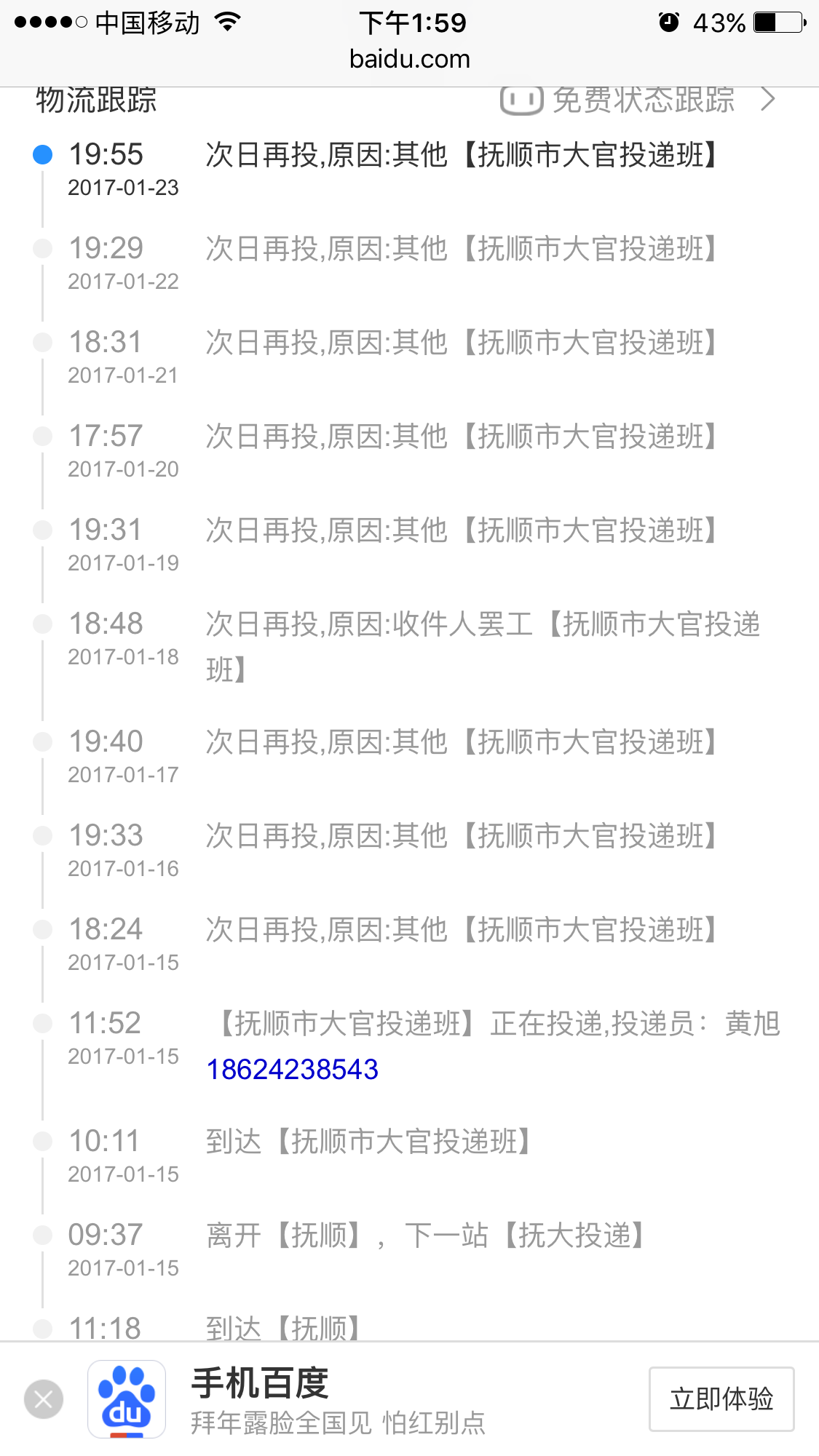Image resolution: width=819 pixels, height=1456 pixels.
Task: Tap the 手机百度 banner title
Action: pos(260,1382)
